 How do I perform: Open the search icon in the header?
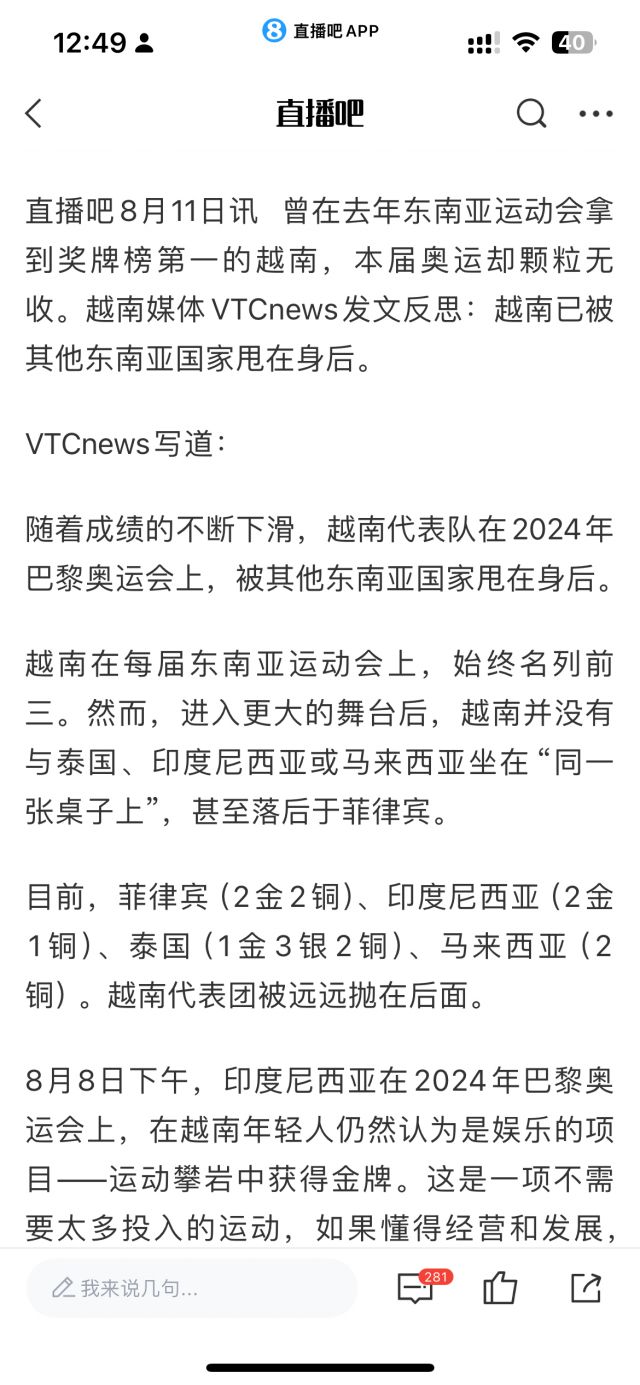coord(531,114)
